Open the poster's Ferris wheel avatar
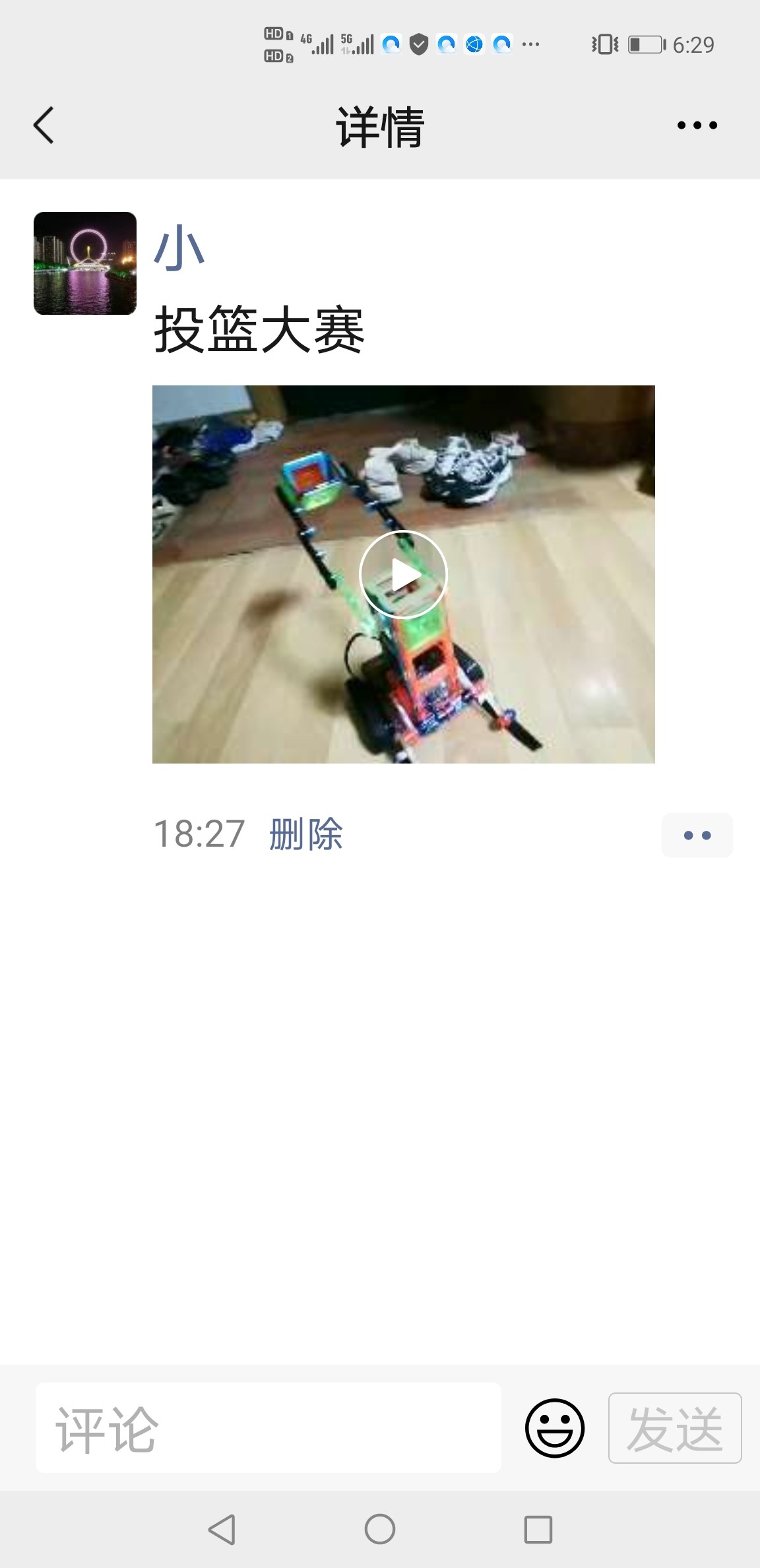This screenshot has width=760, height=1568. [85, 263]
